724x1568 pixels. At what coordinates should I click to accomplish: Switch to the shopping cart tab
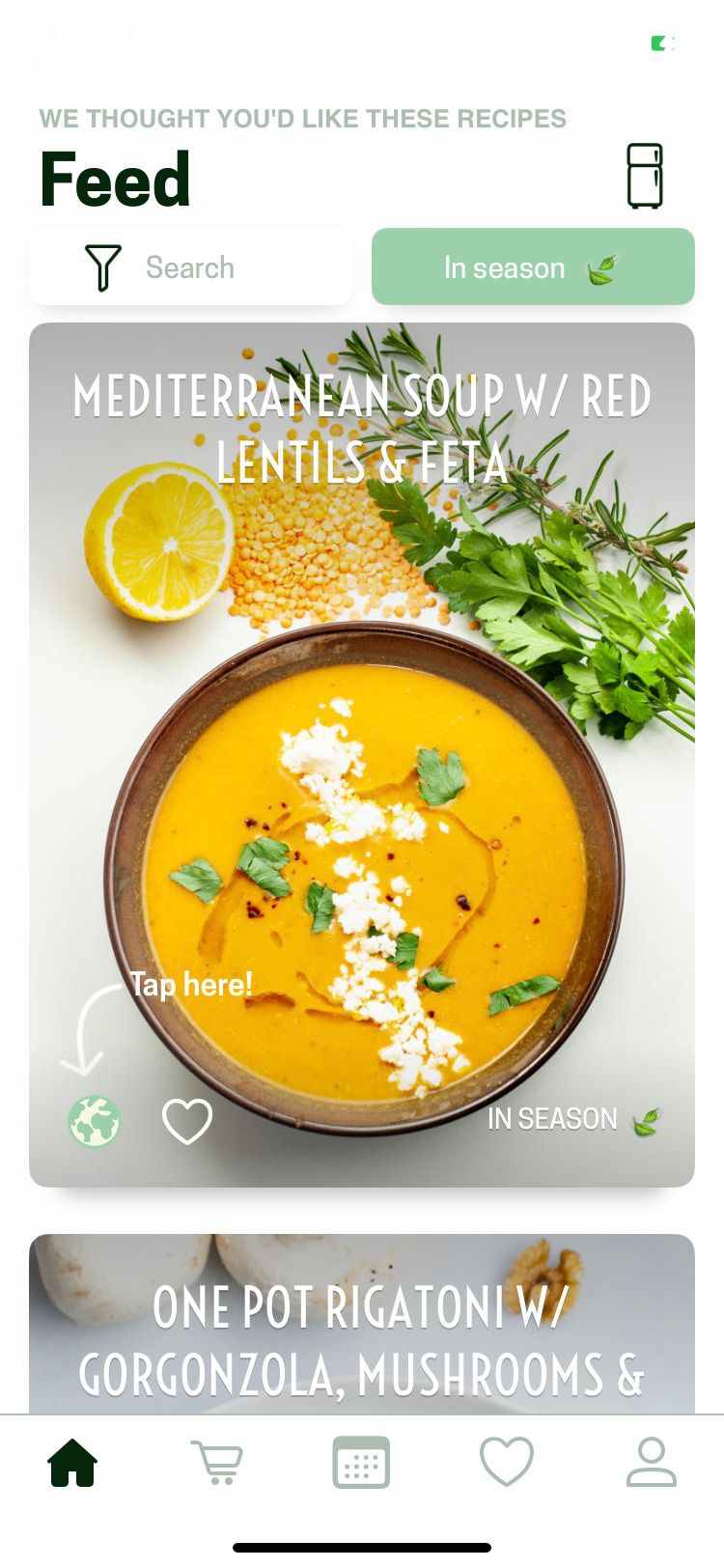click(217, 1462)
